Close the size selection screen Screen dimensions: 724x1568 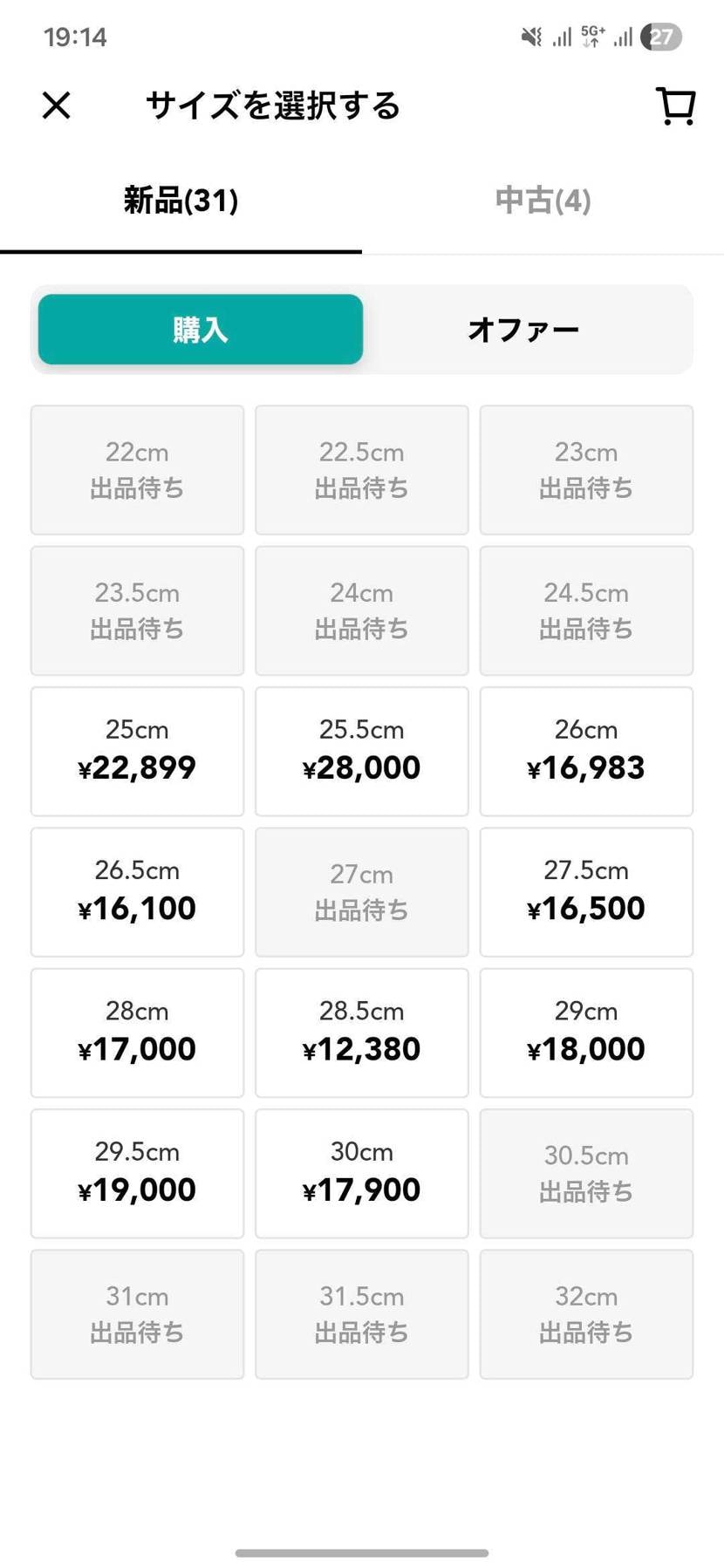click(56, 106)
